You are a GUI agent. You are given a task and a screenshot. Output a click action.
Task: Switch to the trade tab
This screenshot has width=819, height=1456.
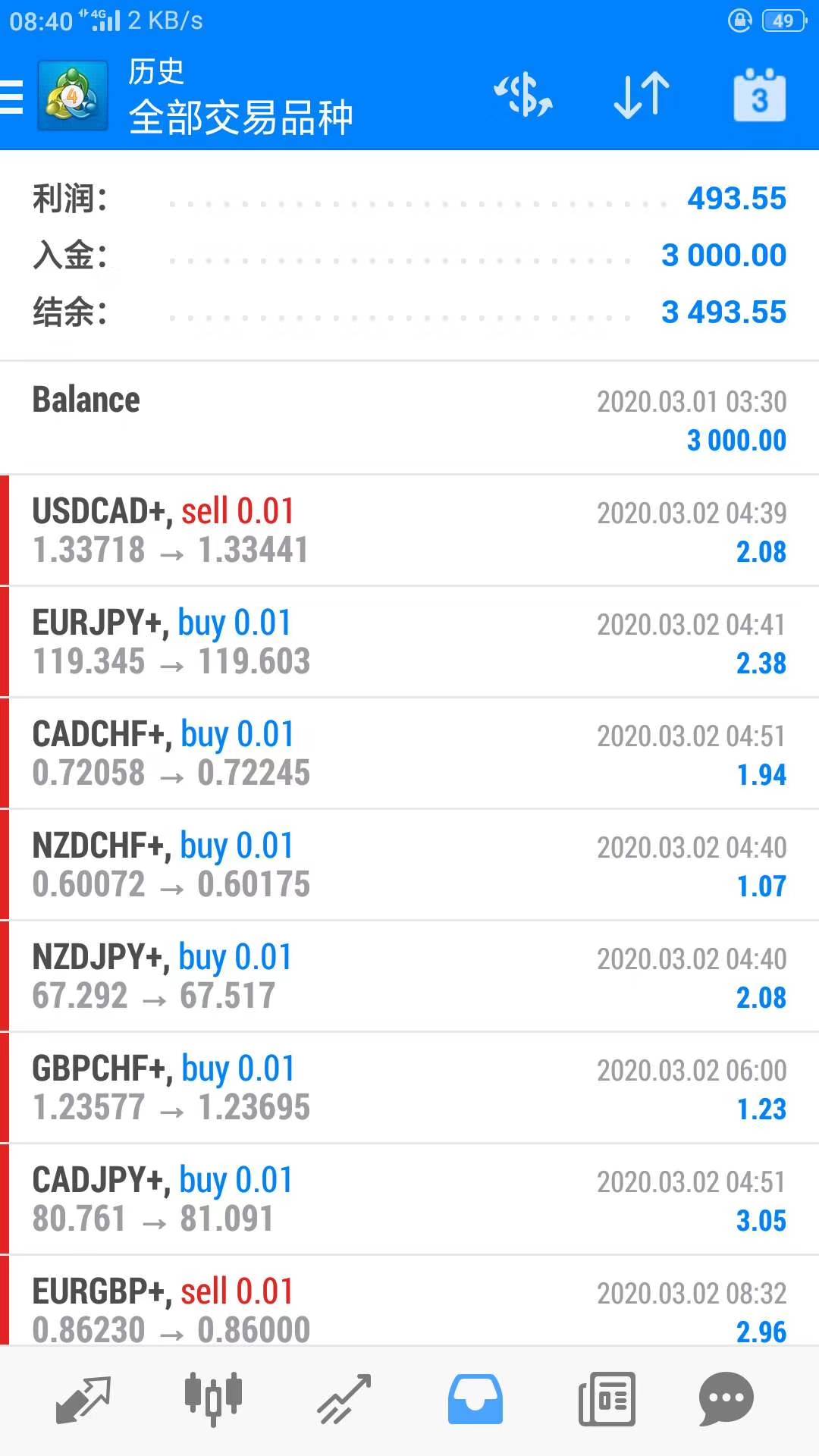tap(344, 1399)
